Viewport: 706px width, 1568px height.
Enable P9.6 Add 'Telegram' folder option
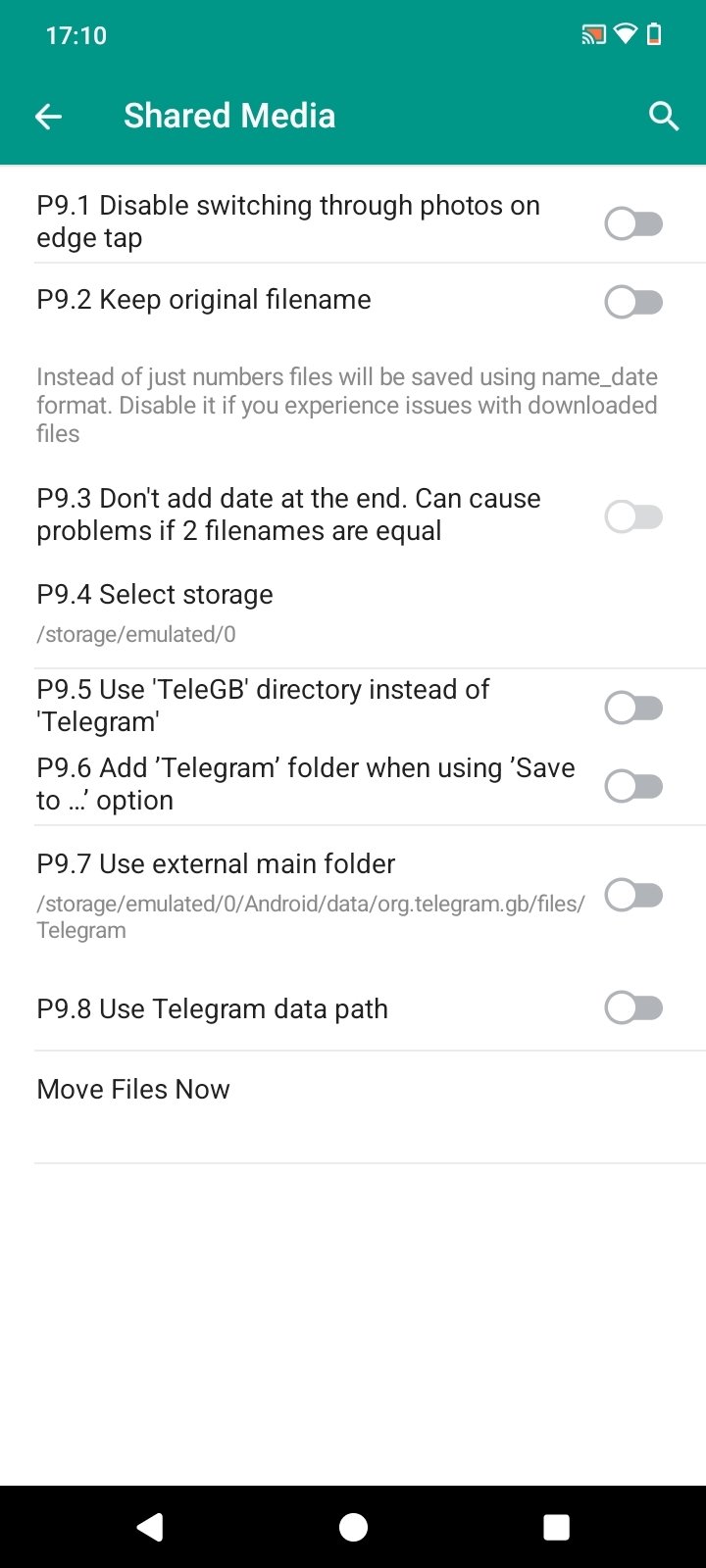[633, 786]
